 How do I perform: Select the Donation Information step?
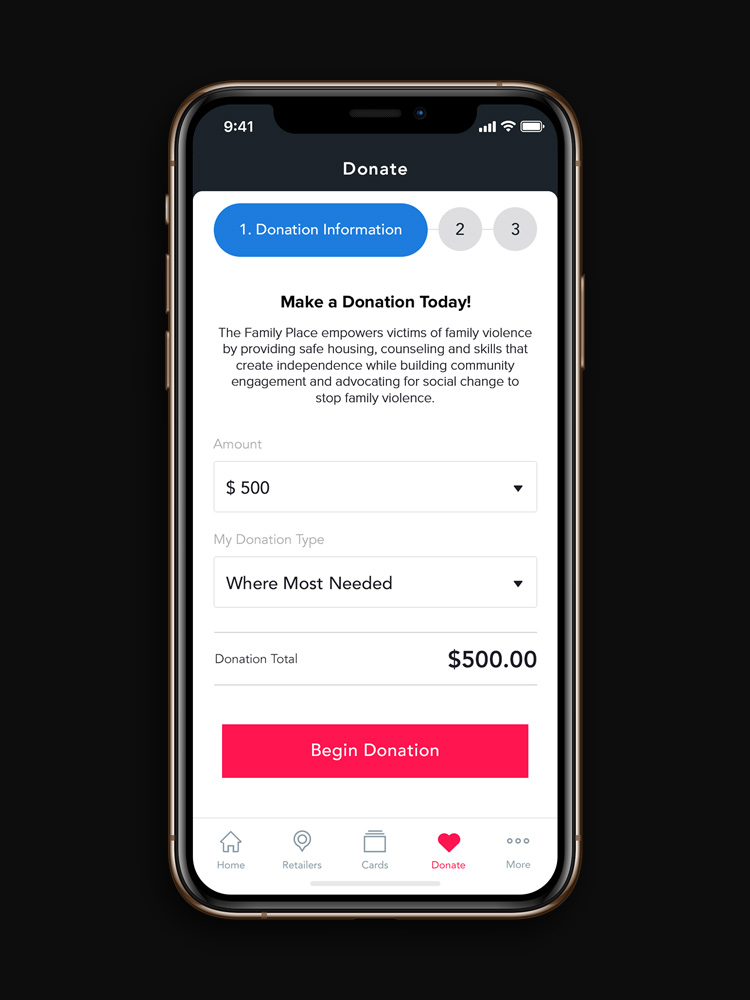(x=320, y=230)
